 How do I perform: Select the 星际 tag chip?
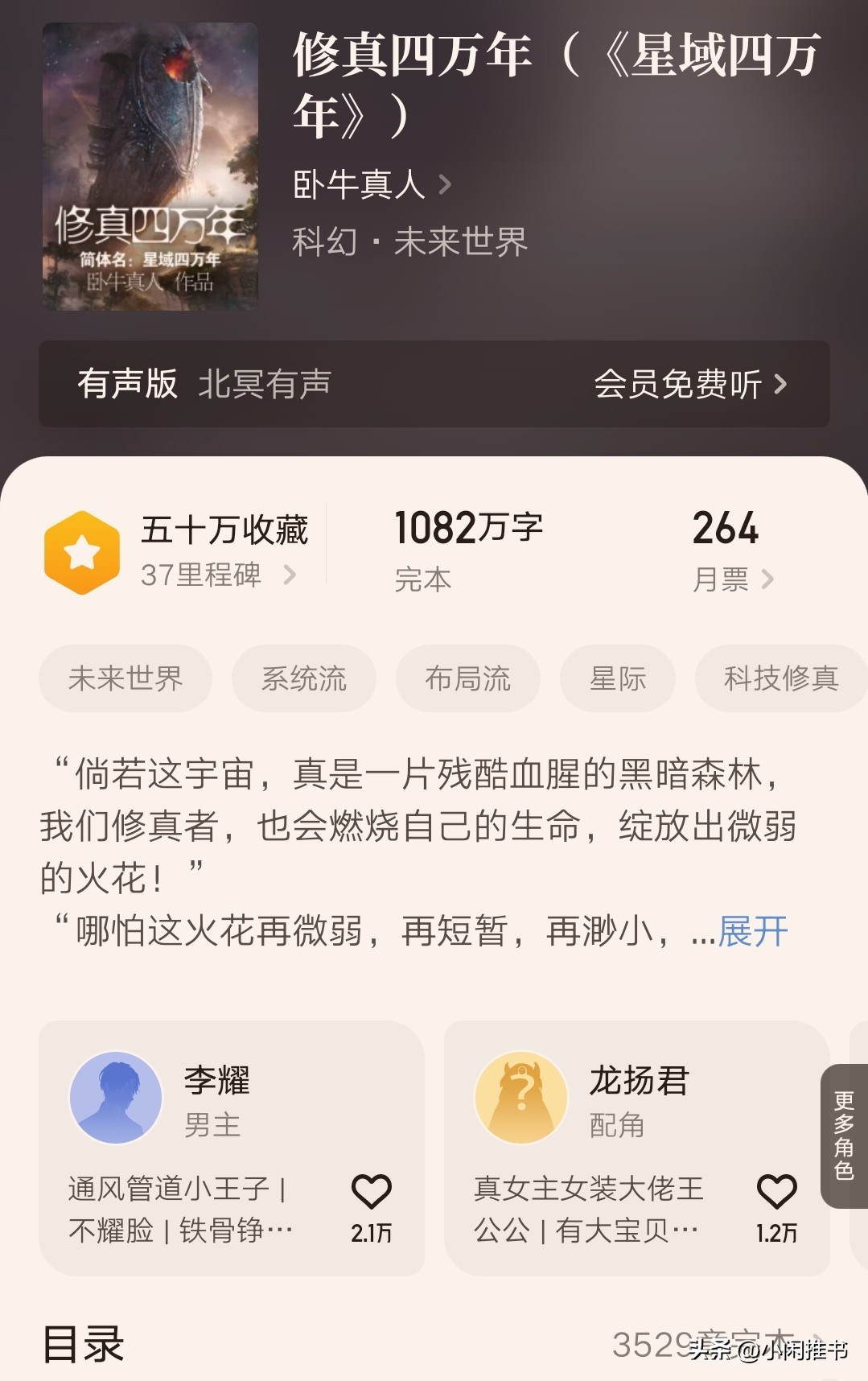tap(617, 678)
